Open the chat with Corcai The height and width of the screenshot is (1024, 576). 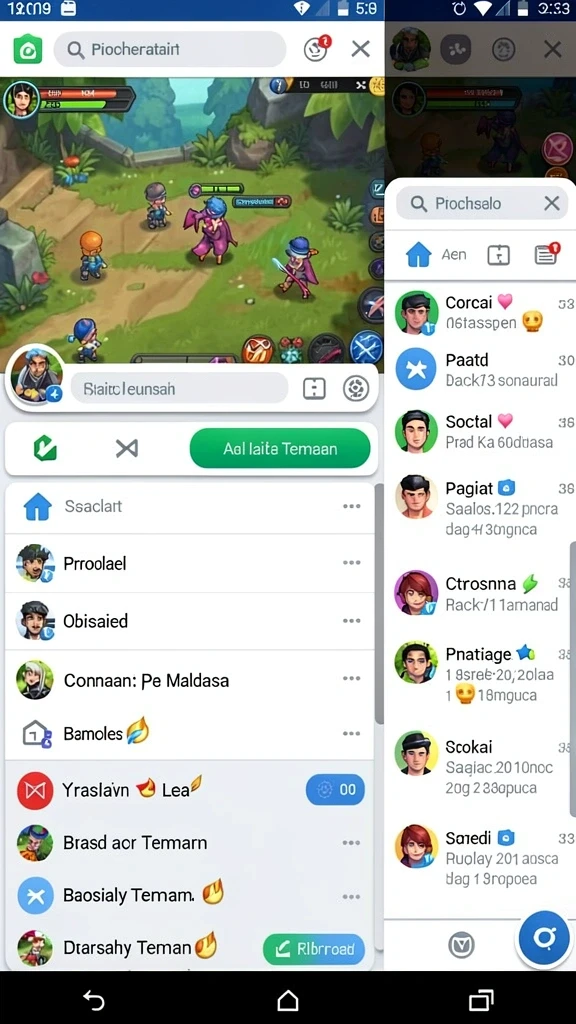click(481, 312)
